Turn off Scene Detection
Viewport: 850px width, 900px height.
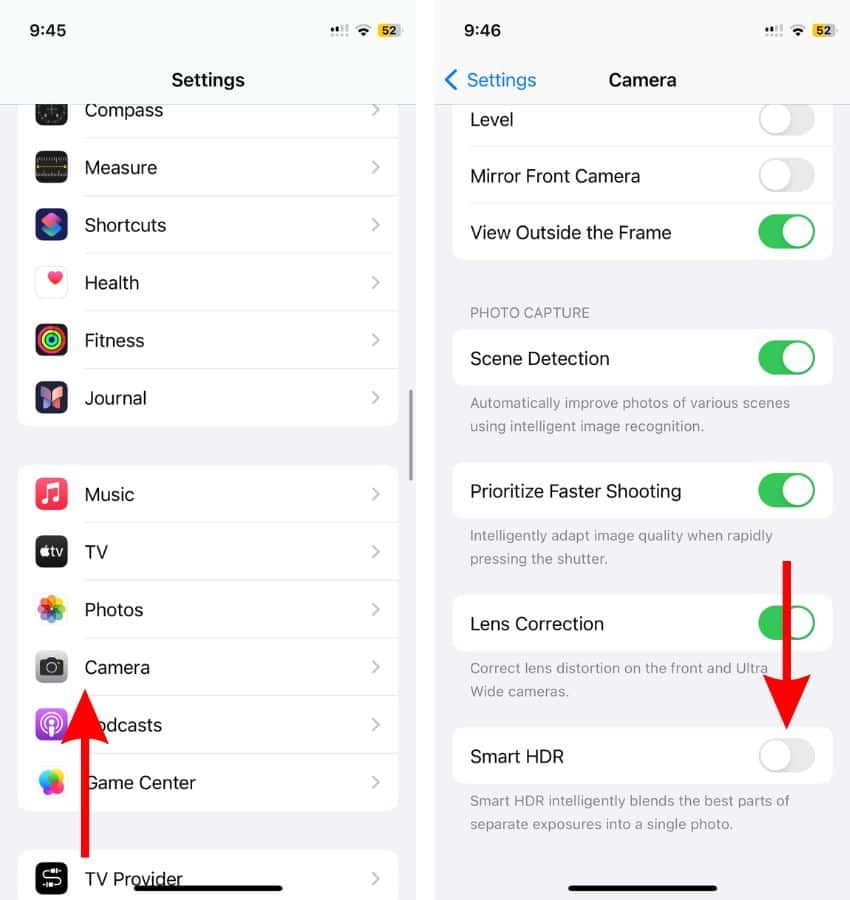(786, 358)
